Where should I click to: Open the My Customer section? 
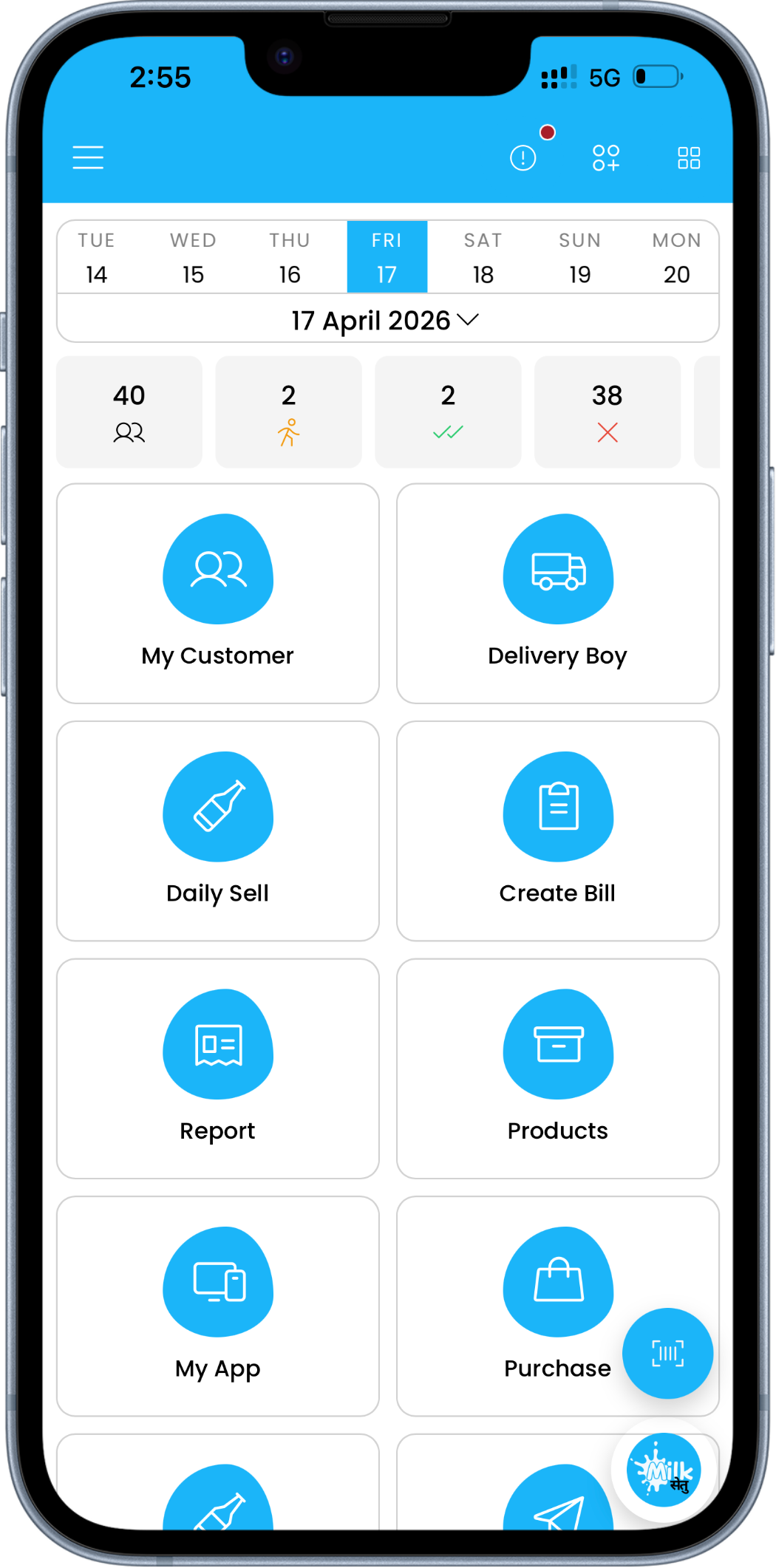tap(217, 591)
